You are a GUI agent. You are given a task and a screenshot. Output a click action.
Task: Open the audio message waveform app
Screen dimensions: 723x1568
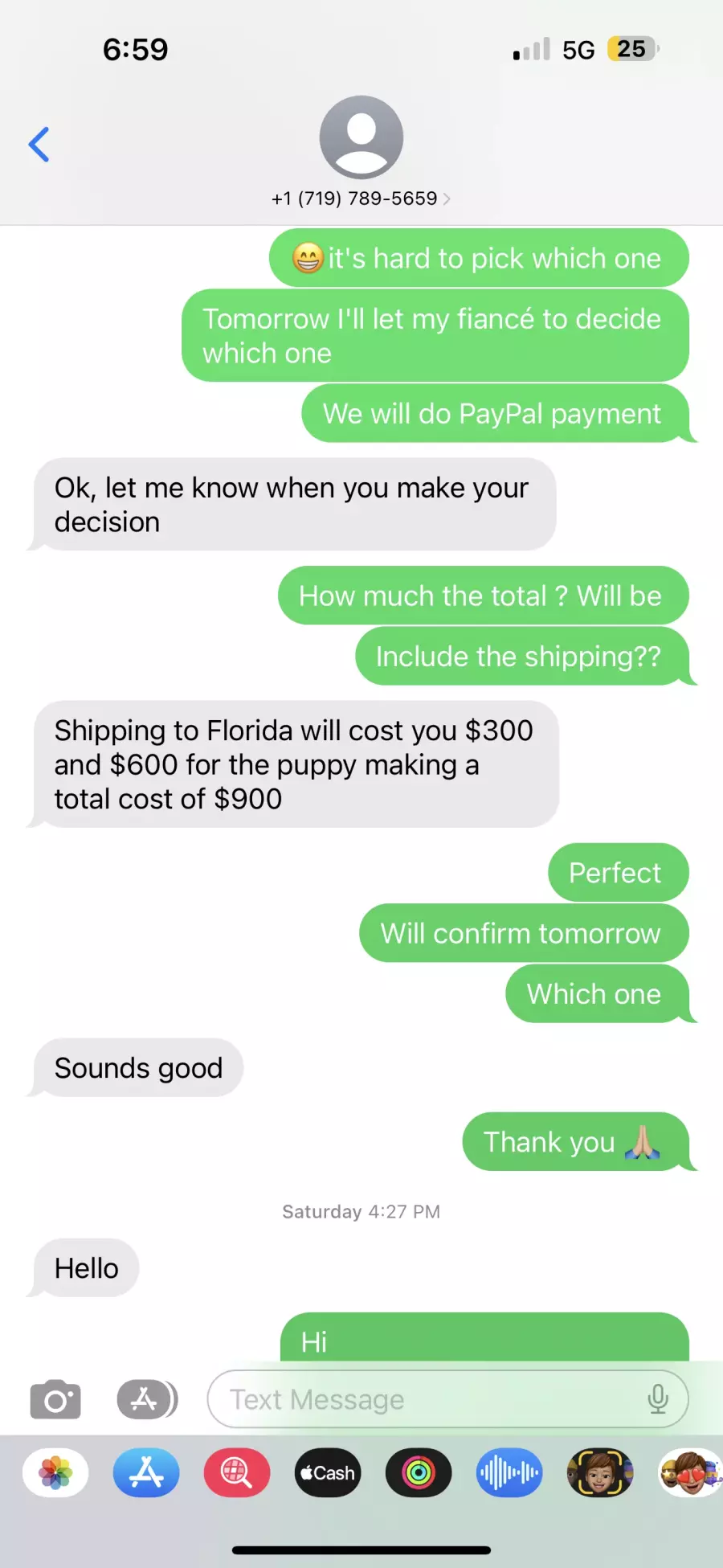(509, 1473)
